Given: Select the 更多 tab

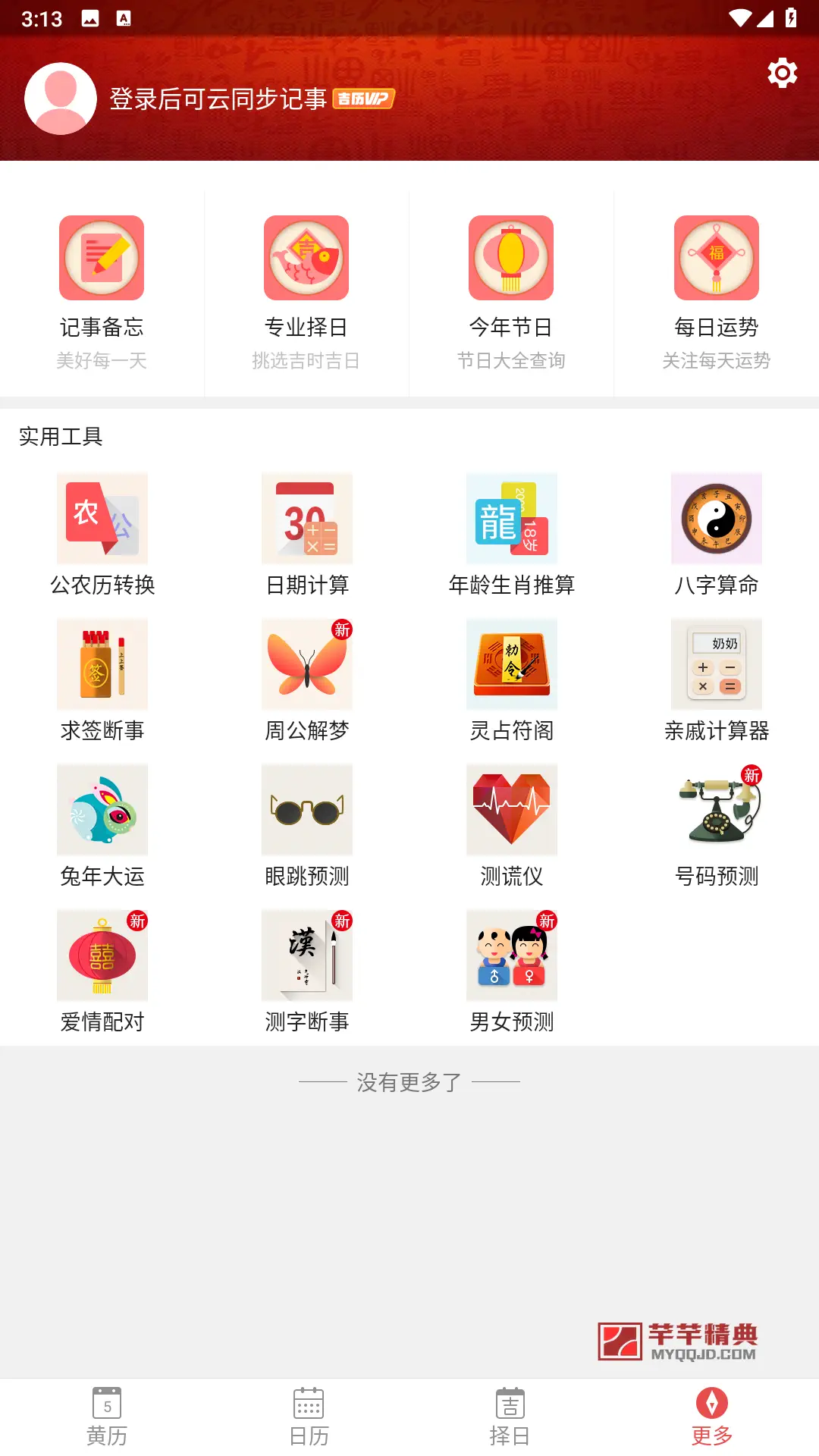Looking at the screenshot, I should (x=712, y=1417).
